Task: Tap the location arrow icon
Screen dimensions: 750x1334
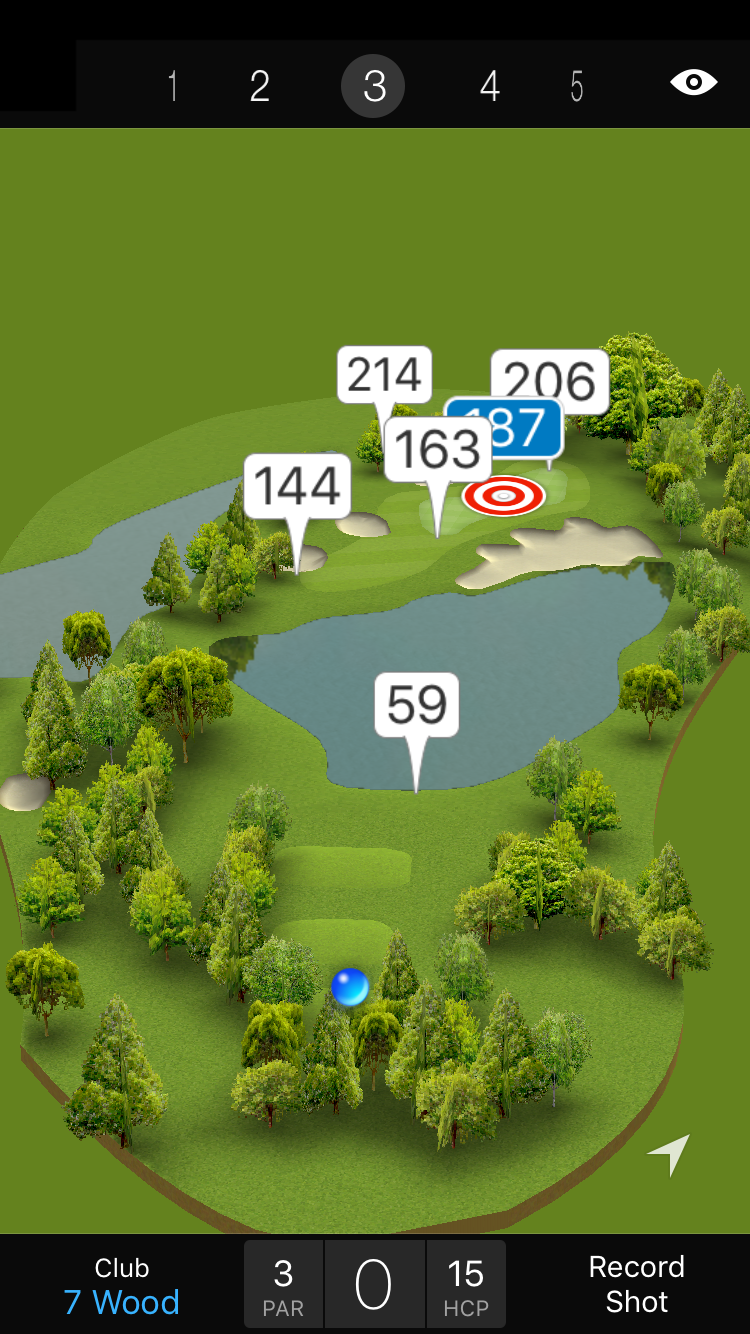Action: (670, 1154)
